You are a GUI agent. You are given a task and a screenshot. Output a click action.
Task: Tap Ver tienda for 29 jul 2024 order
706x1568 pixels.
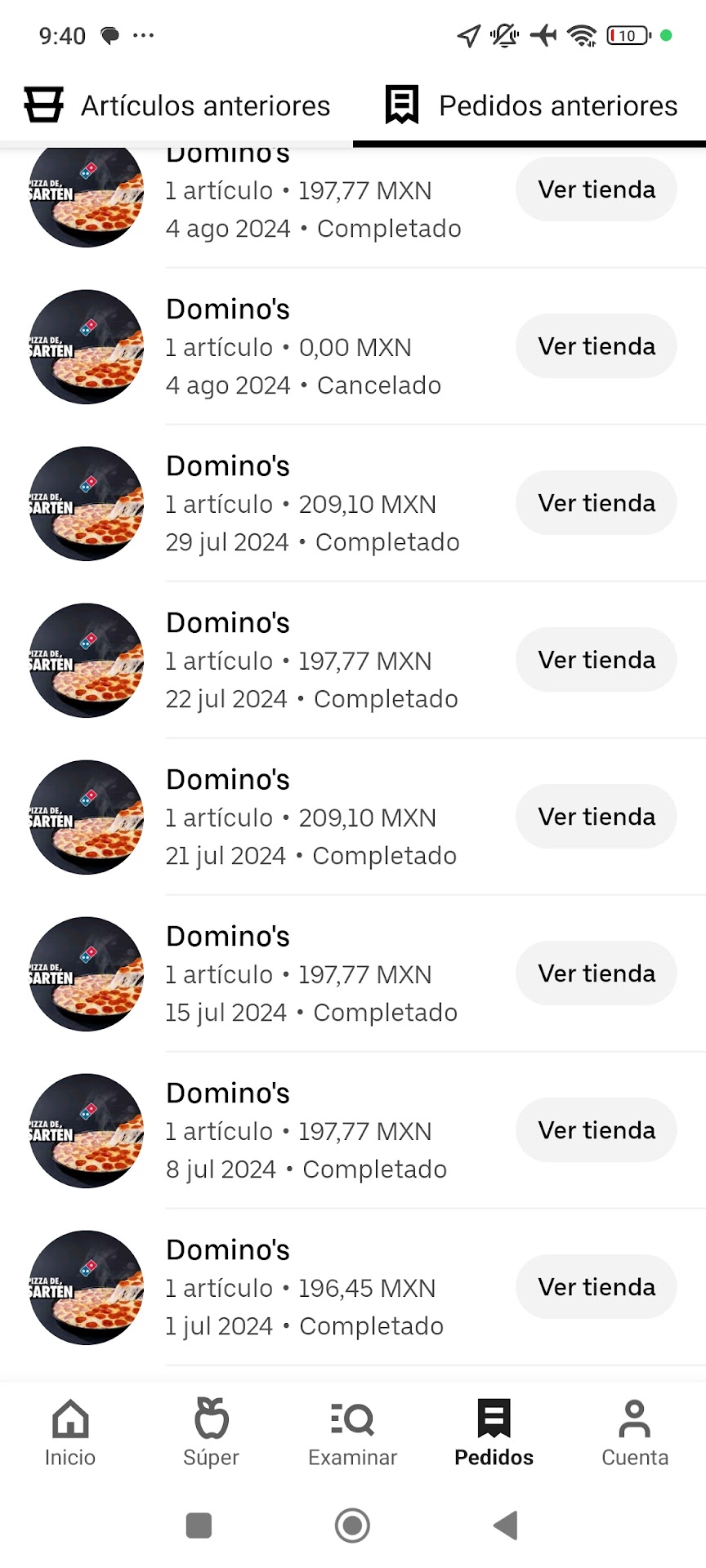click(x=596, y=503)
